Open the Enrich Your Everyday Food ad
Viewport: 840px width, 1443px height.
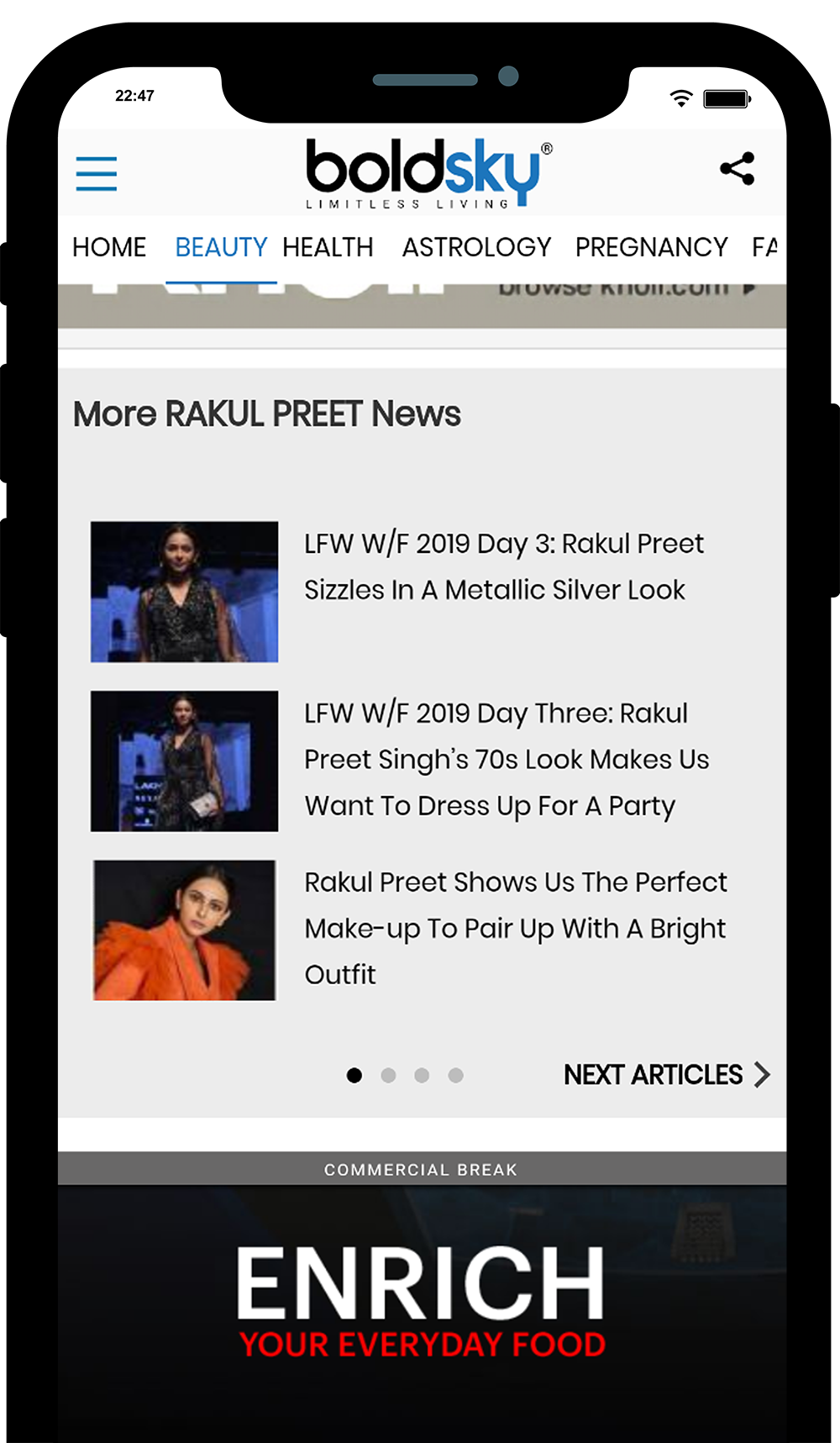422,1303
